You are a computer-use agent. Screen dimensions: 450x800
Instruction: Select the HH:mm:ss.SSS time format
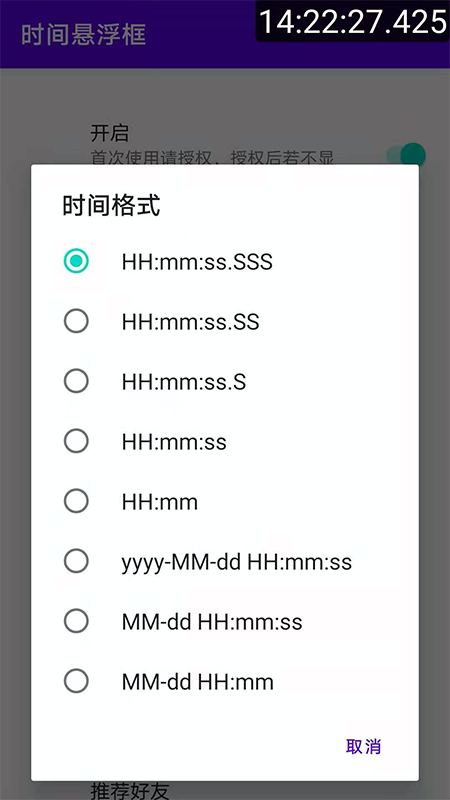click(x=225, y=262)
